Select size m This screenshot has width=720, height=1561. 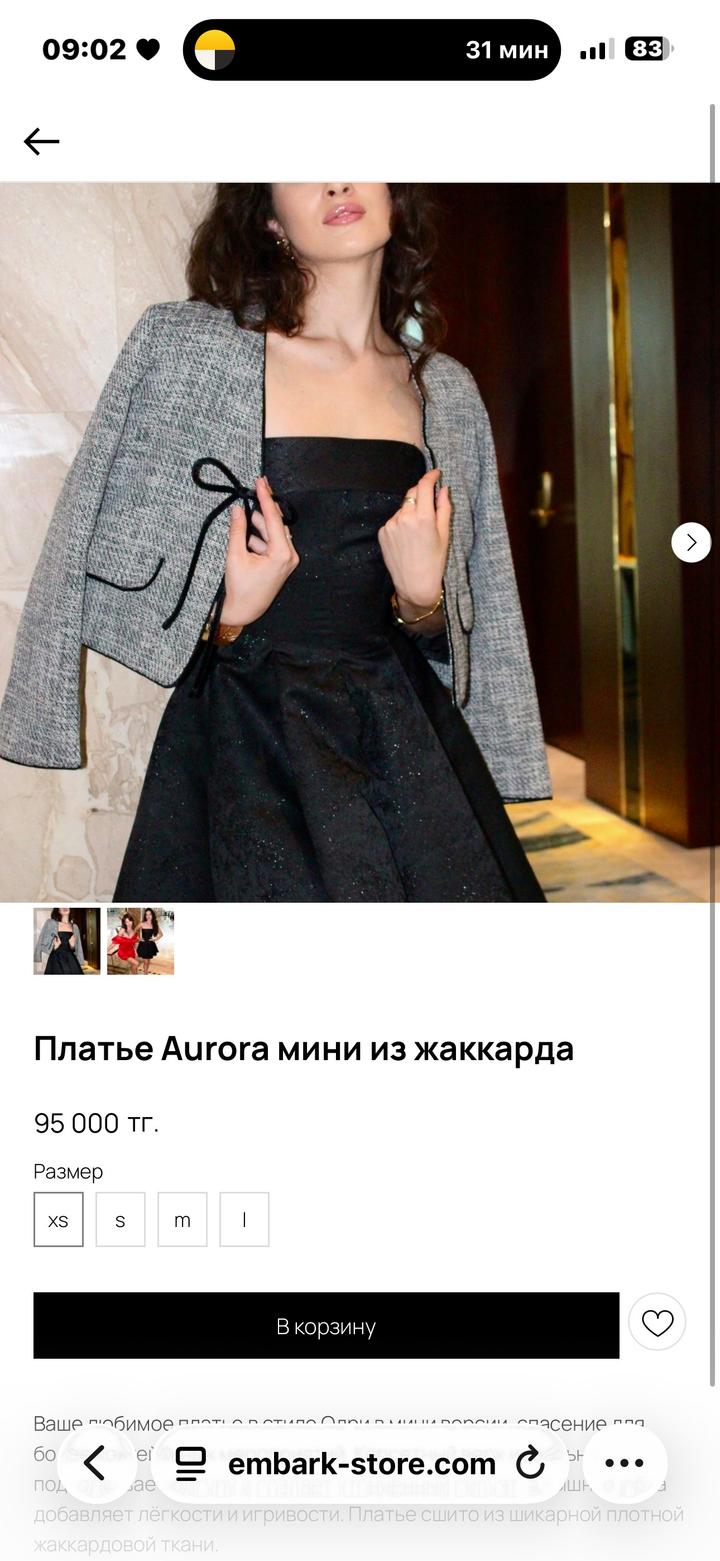click(182, 1220)
